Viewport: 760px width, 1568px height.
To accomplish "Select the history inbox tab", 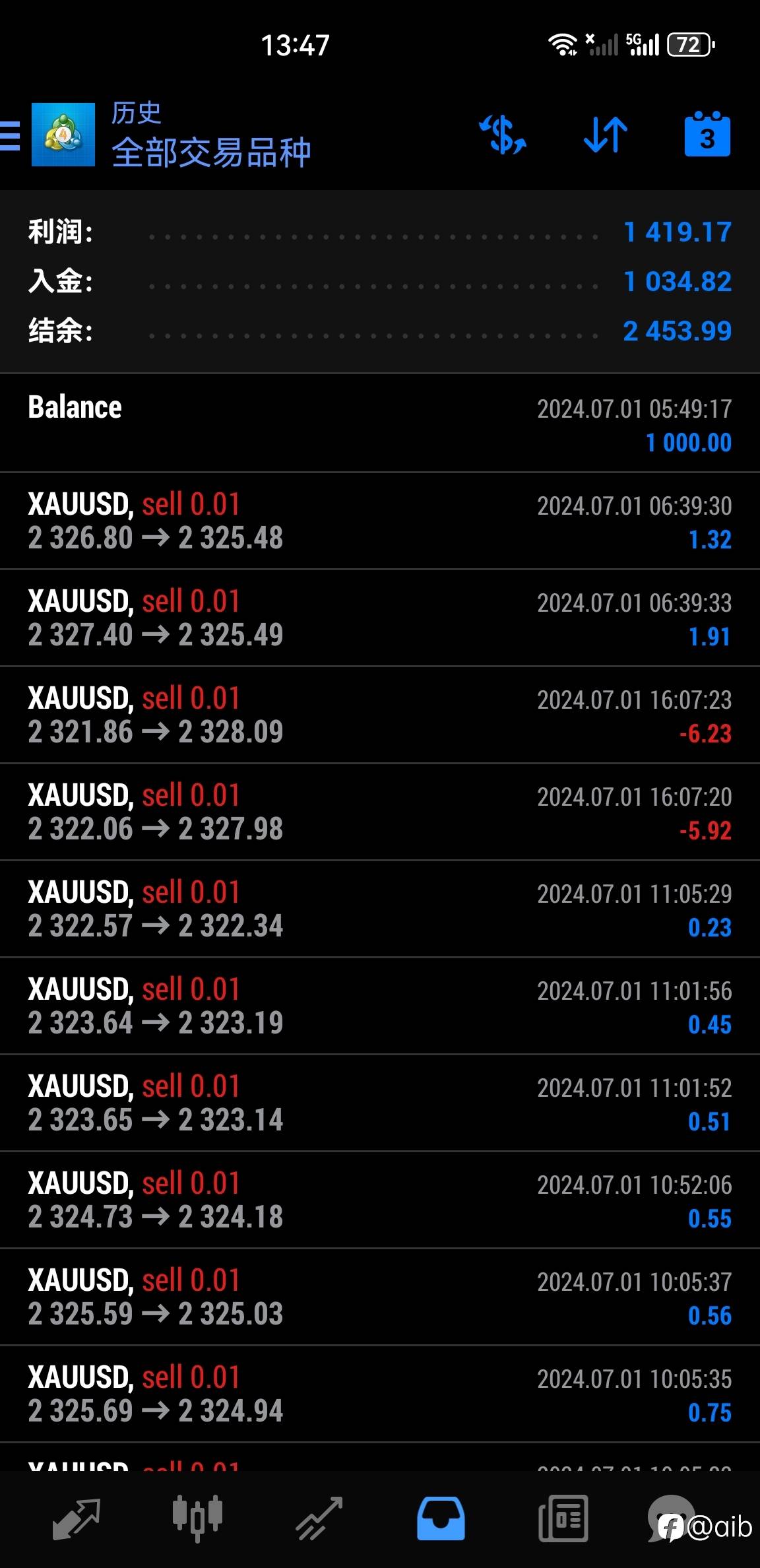I will tap(441, 1518).
